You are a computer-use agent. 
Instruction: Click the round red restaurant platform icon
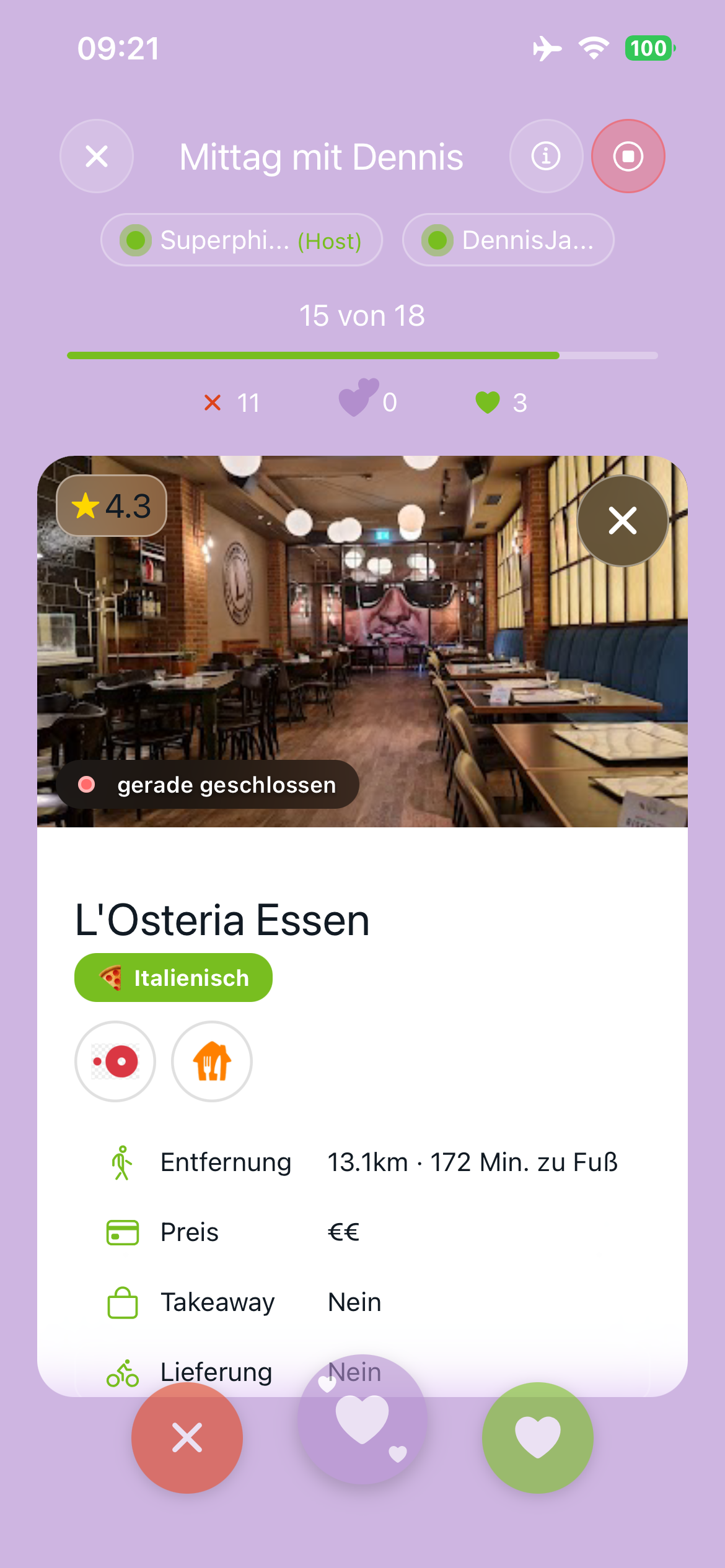click(115, 1061)
